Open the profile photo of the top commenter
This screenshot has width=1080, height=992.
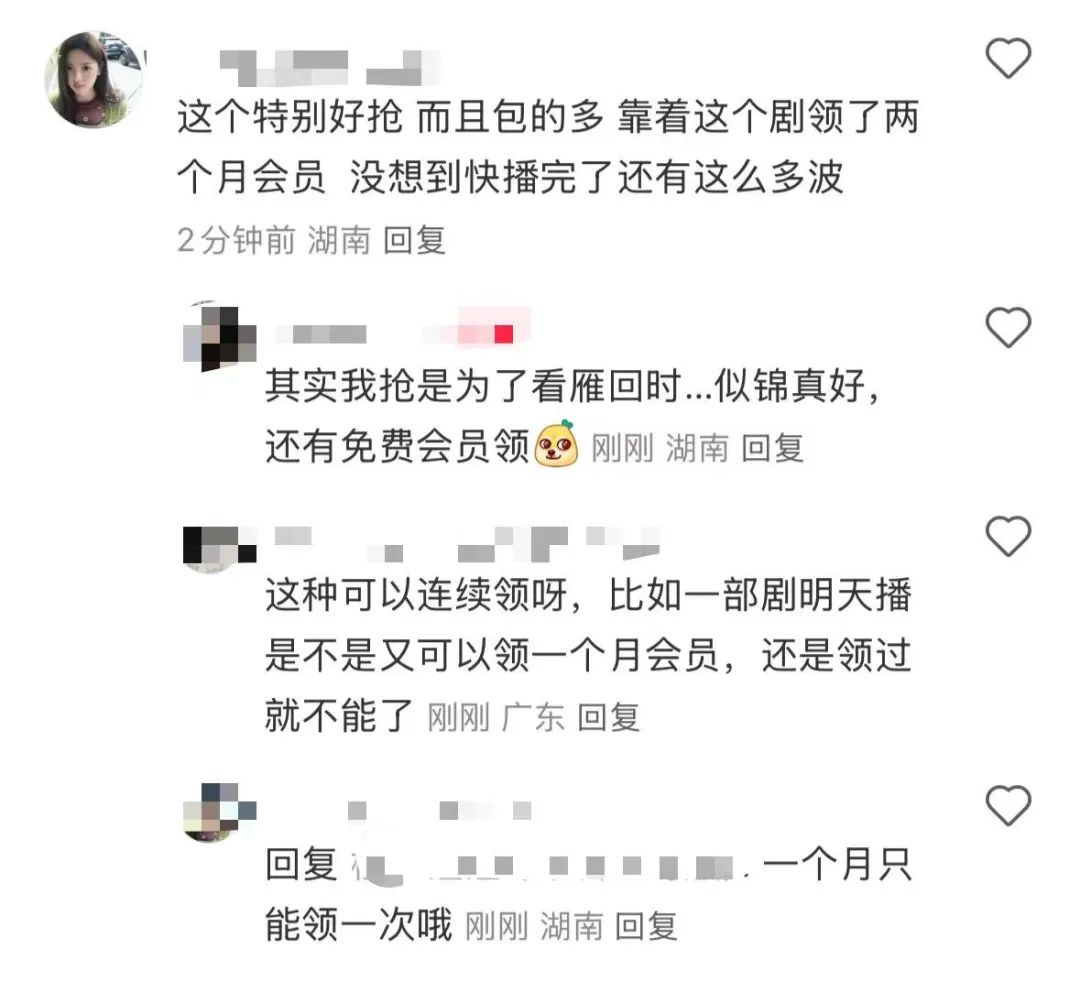coord(93,78)
